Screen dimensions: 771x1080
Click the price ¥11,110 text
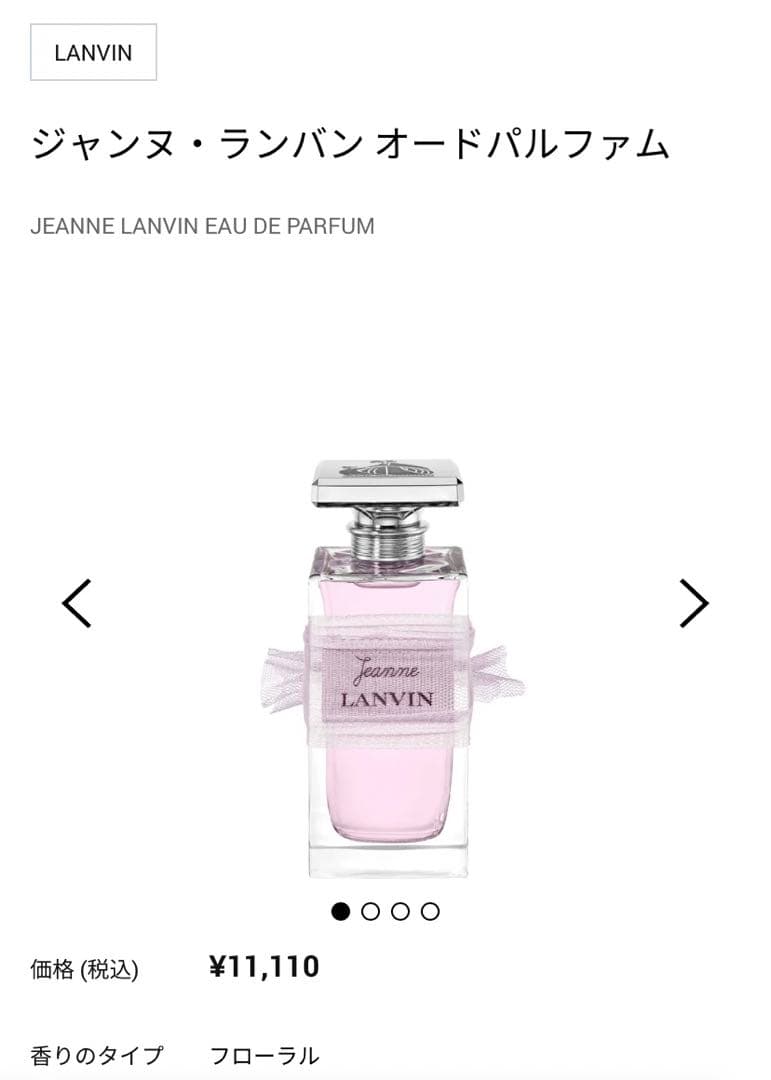[263, 966]
